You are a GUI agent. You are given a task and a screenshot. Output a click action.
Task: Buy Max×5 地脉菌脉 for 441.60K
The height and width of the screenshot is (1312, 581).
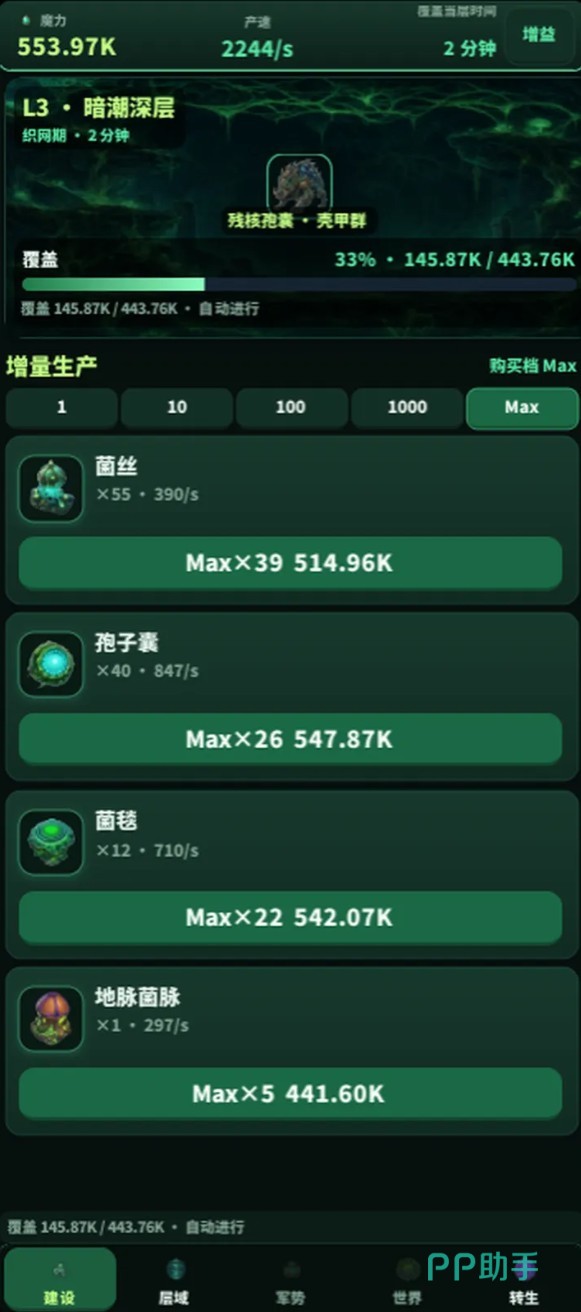pyautogui.click(x=290, y=1094)
